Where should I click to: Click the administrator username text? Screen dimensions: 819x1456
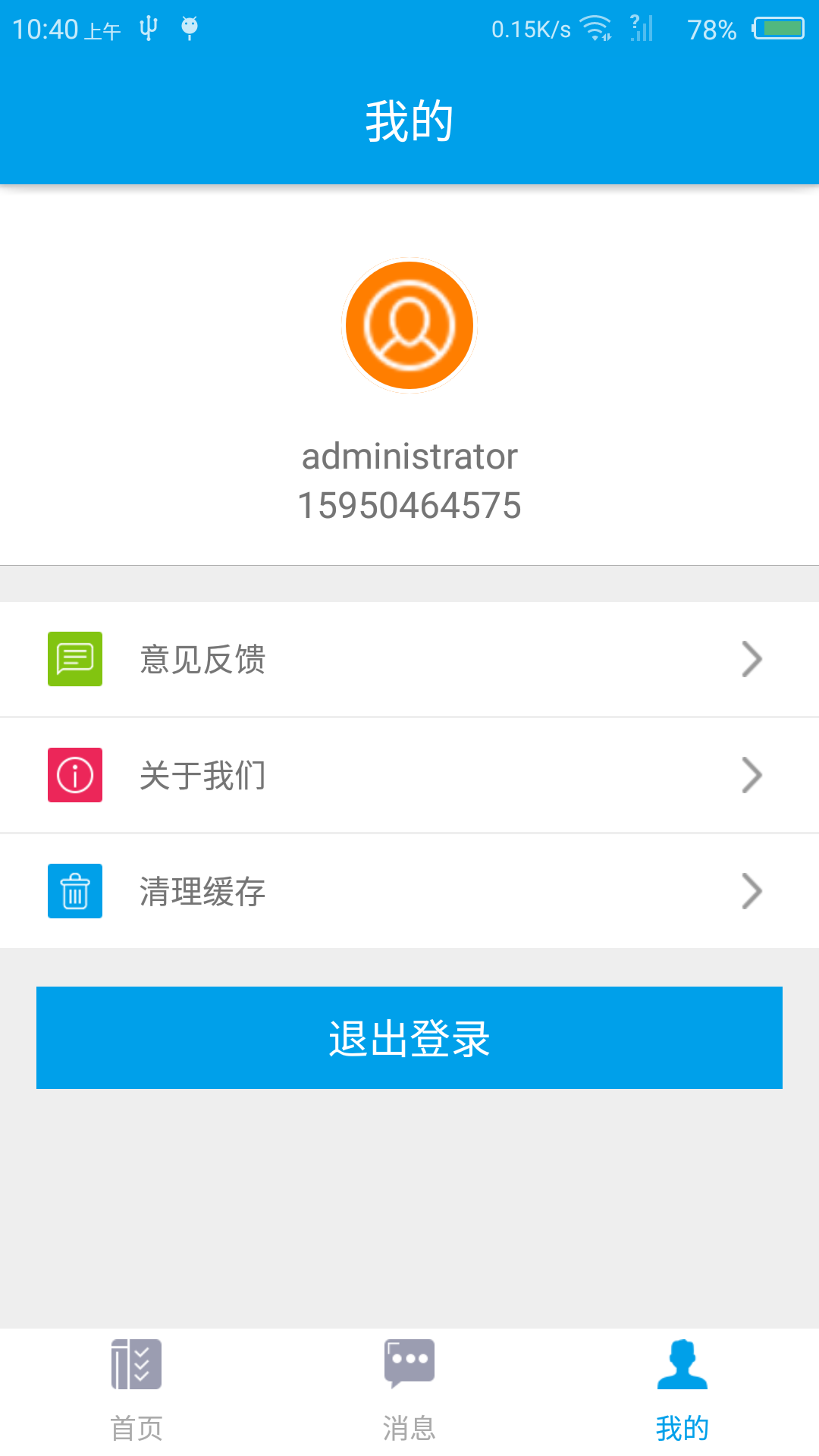pyautogui.click(x=409, y=456)
